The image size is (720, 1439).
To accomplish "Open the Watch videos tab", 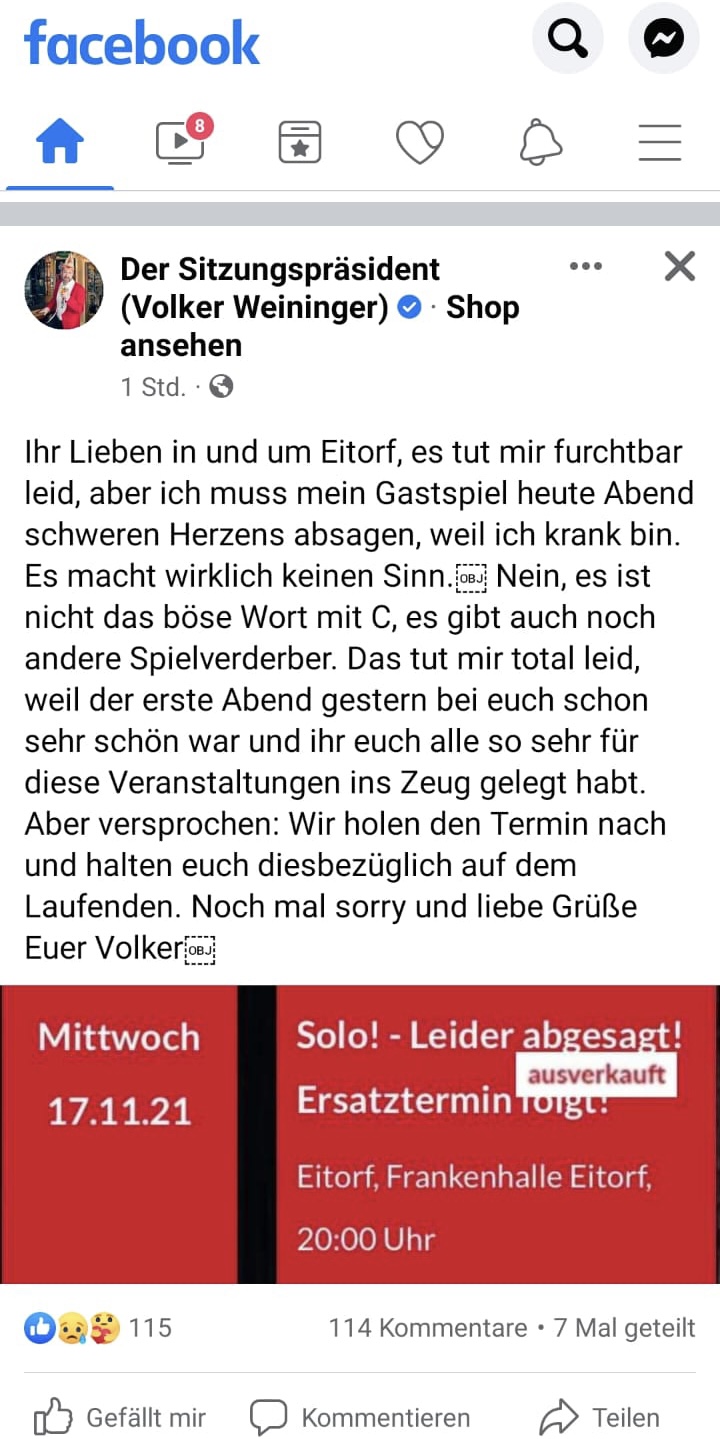I will coord(180,142).
